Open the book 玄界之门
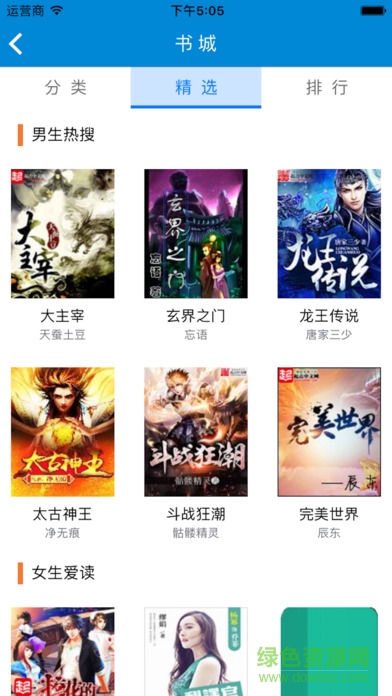Screen dimensions: 392x696 click(196, 233)
